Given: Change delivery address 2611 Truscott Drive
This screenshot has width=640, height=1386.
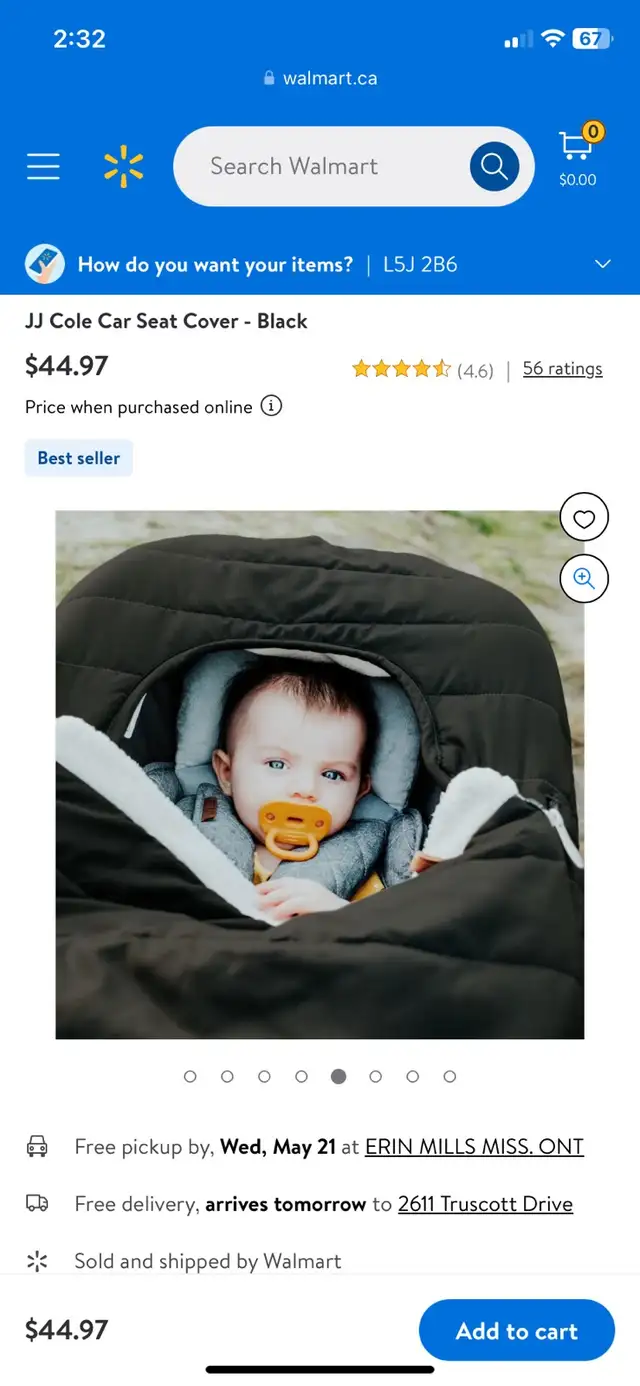Looking at the screenshot, I should 485,1204.
